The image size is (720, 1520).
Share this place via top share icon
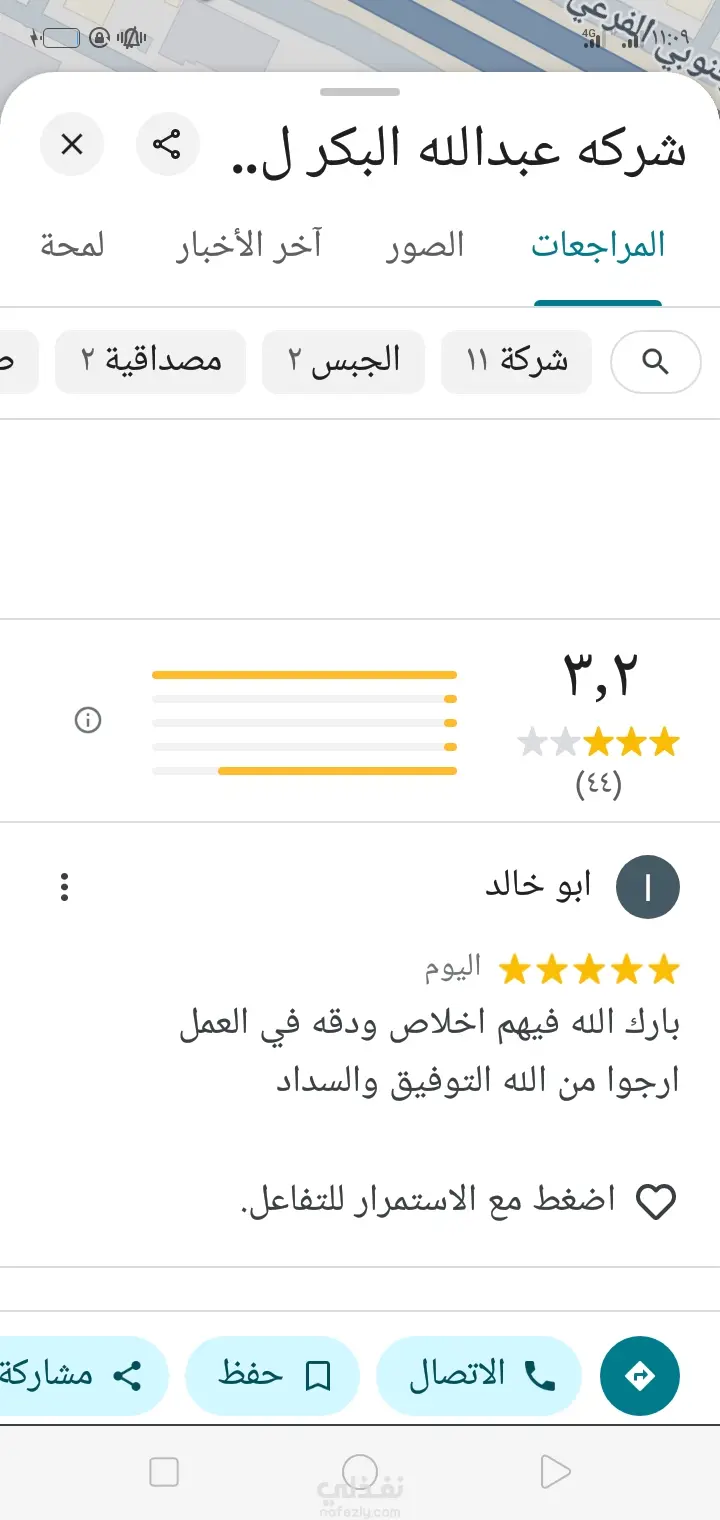coord(167,145)
